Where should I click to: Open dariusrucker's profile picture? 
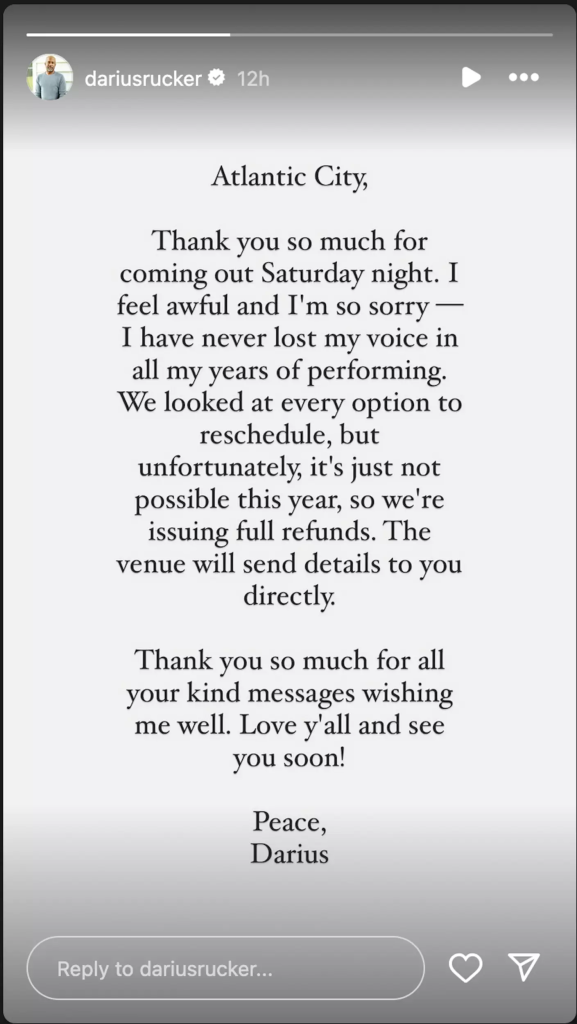point(50,77)
